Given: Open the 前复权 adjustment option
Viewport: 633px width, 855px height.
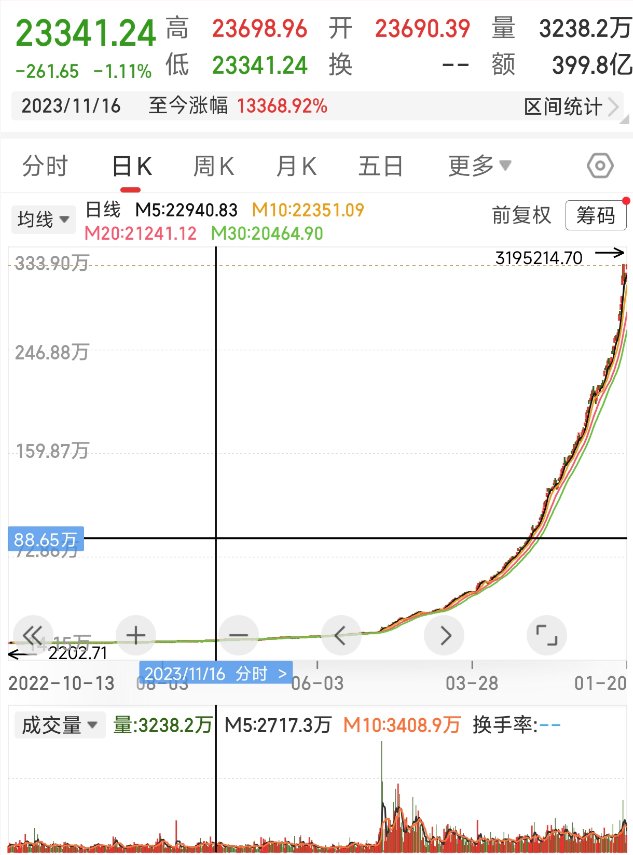Looking at the screenshot, I should pyautogui.click(x=521, y=215).
